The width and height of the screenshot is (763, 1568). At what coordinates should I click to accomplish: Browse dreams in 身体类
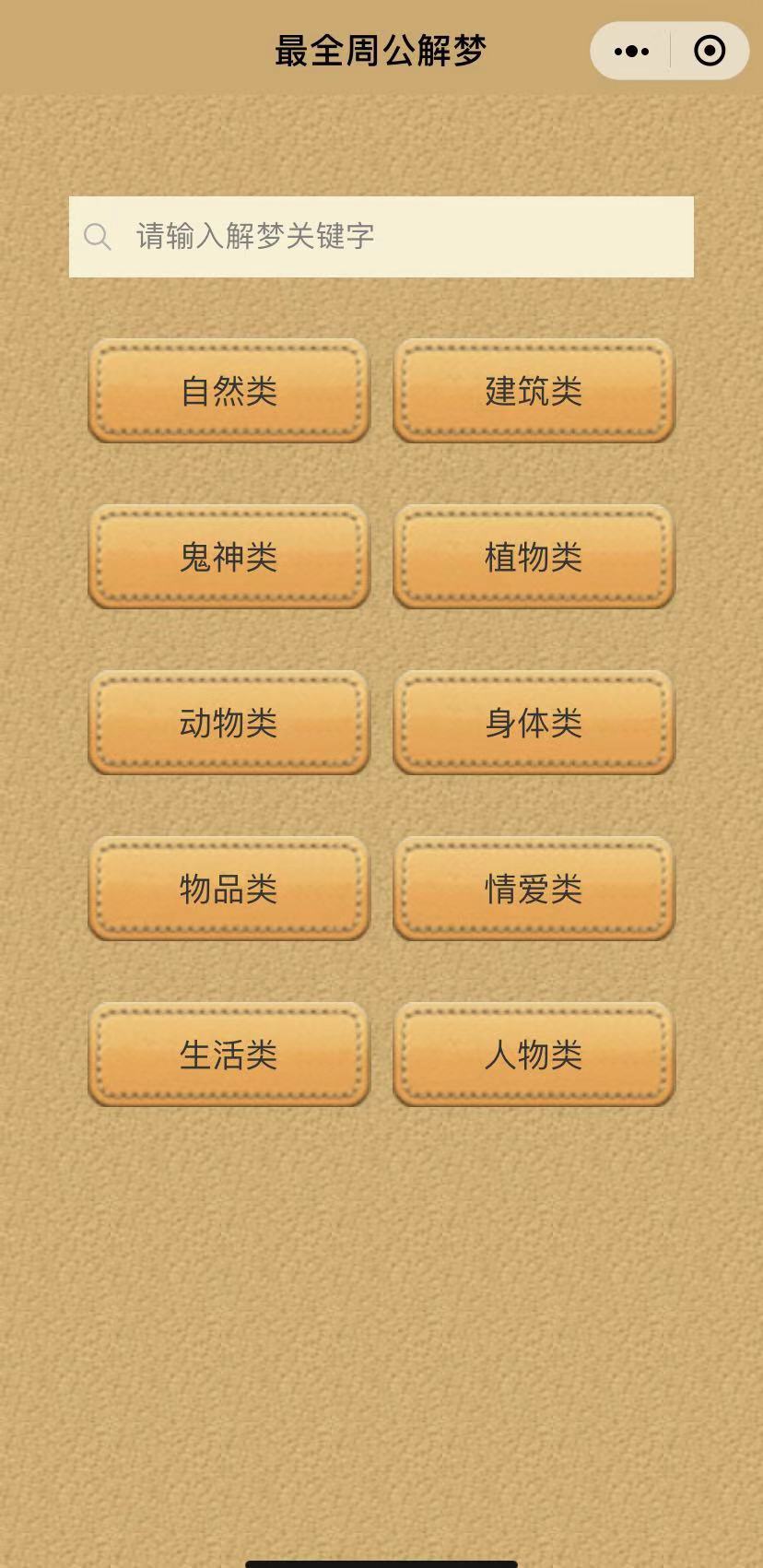[533, 724]
